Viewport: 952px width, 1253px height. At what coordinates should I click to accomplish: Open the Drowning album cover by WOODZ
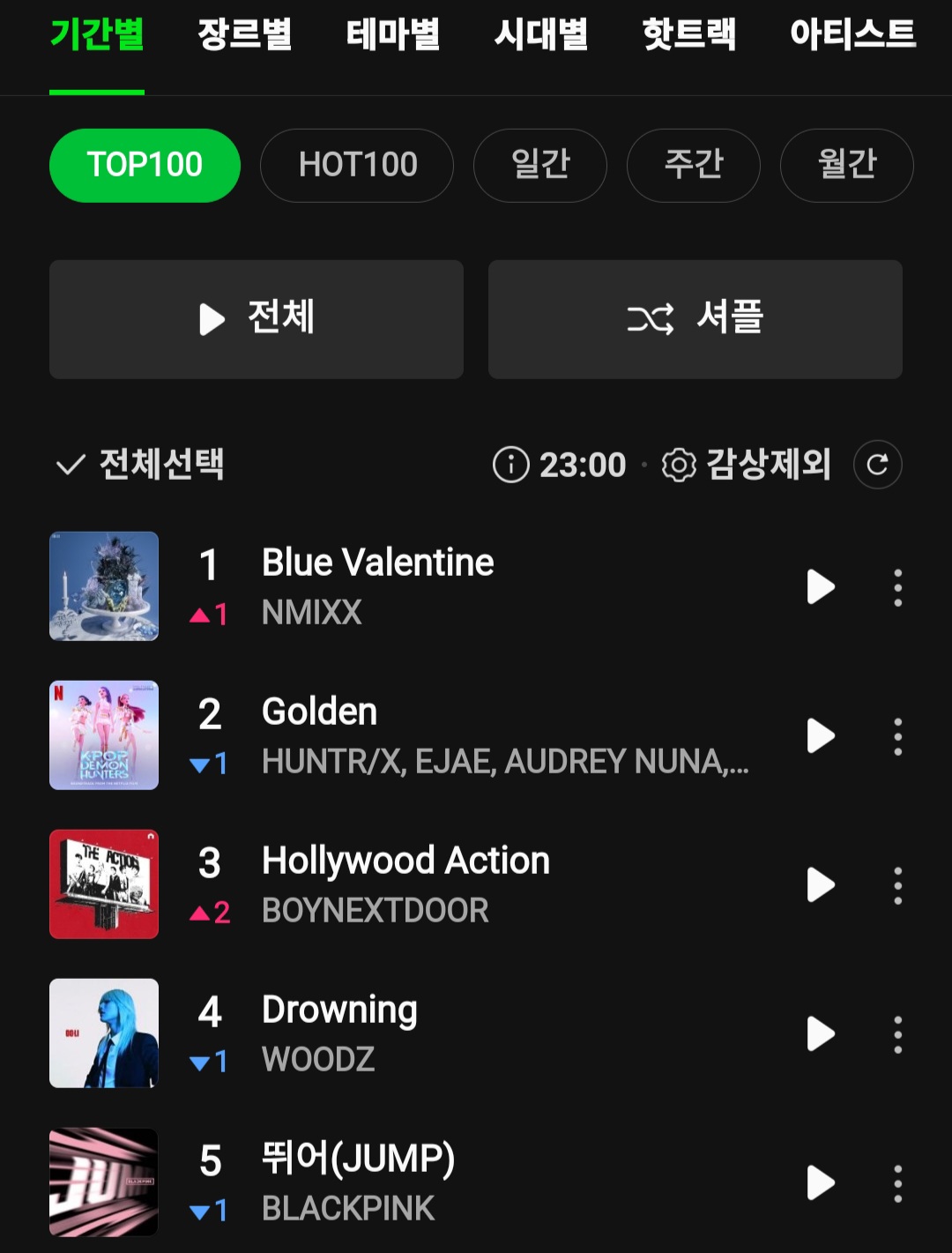click(104, 1033)
